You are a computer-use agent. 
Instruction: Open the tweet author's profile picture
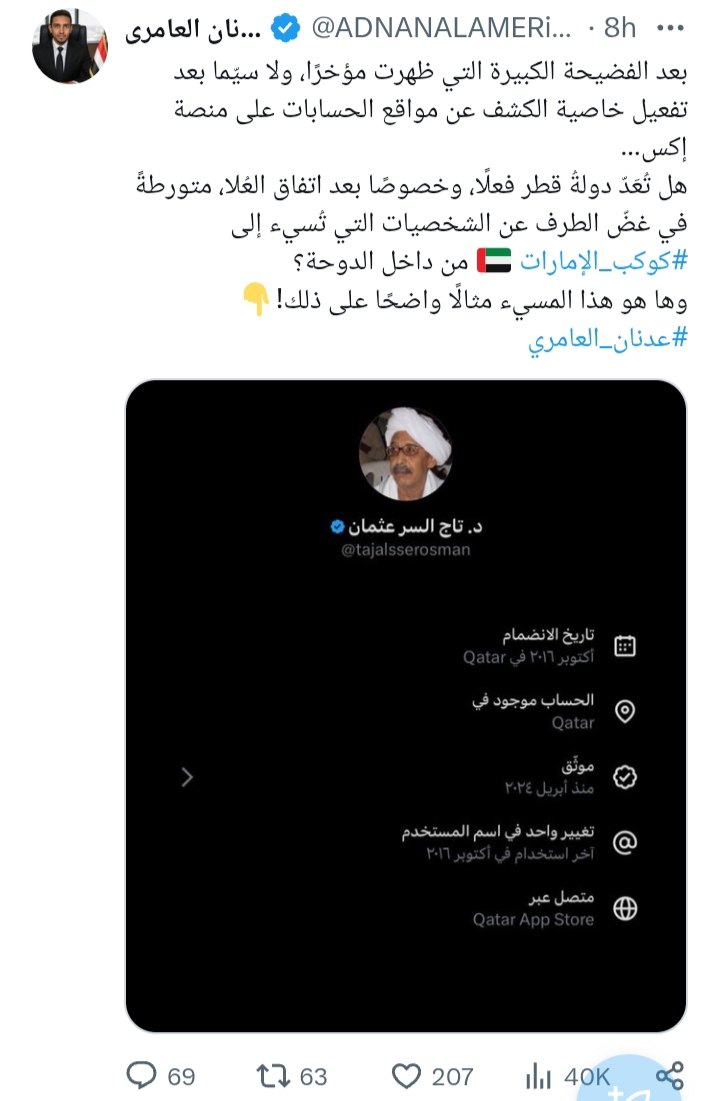pyautogui.click(x=69, y=46)
